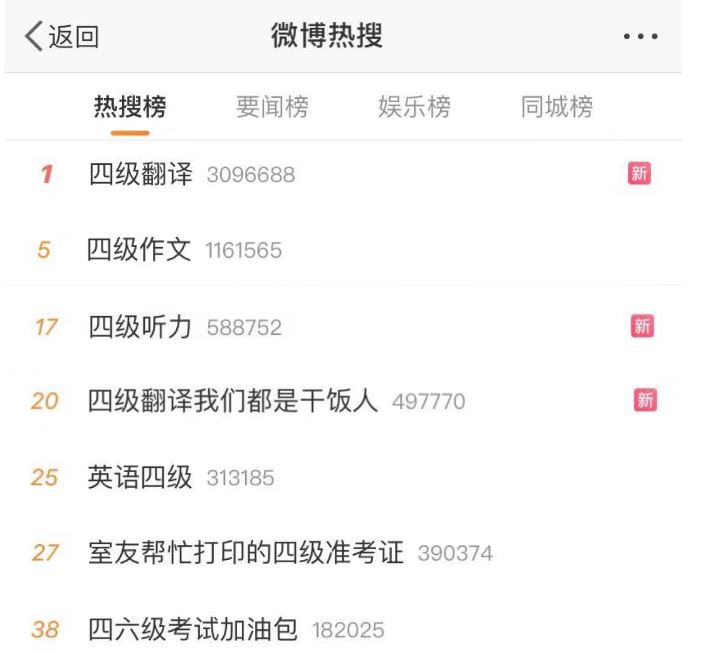Switch to the 同城榜 tab

click(557, 108)
